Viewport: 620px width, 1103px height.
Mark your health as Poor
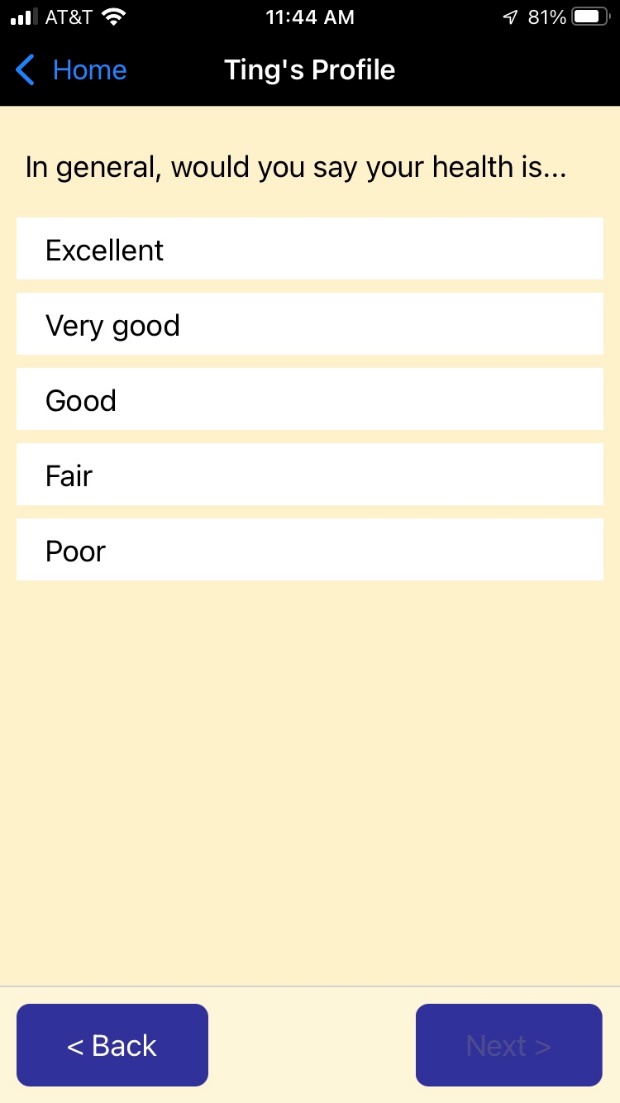[x=309, y=550]
